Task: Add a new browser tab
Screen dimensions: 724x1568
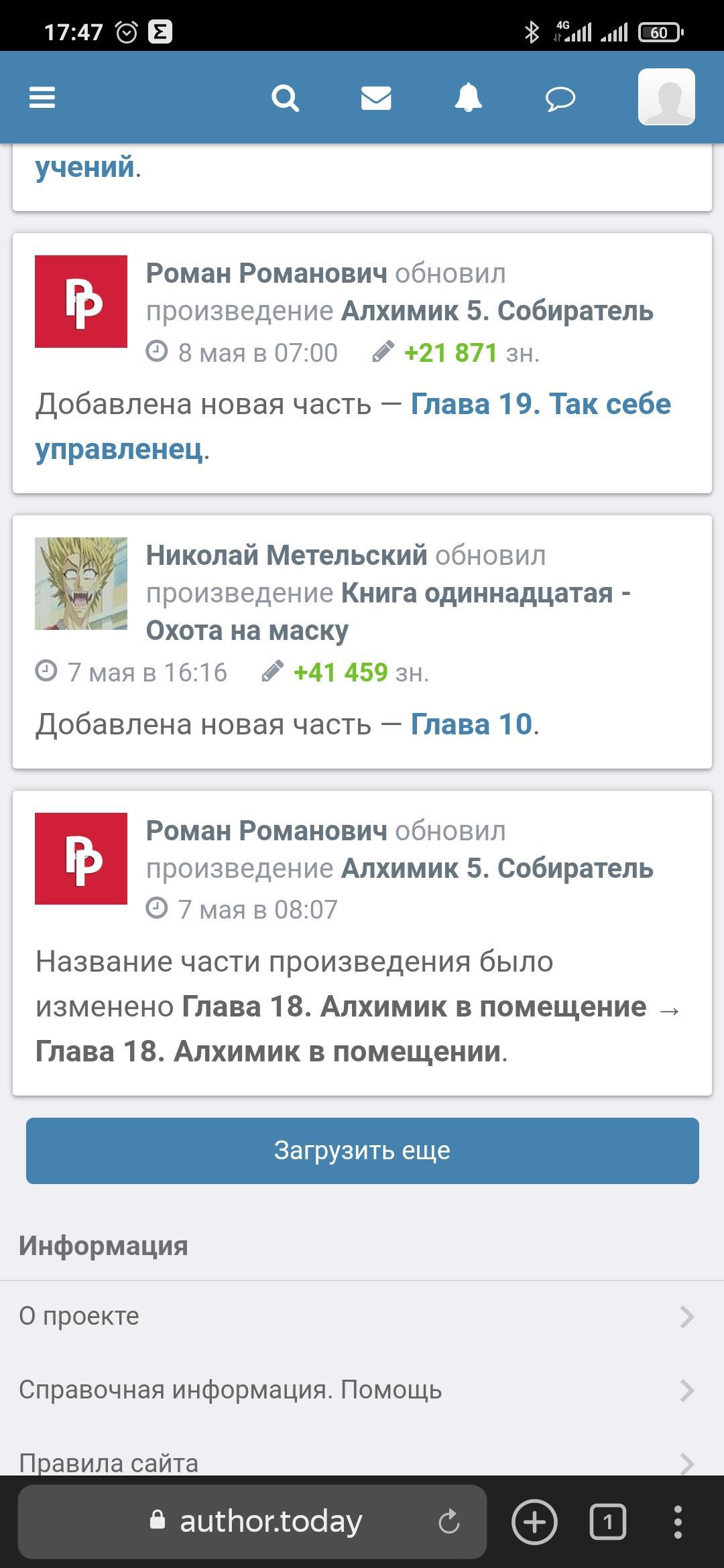Action: point(534,1522)
